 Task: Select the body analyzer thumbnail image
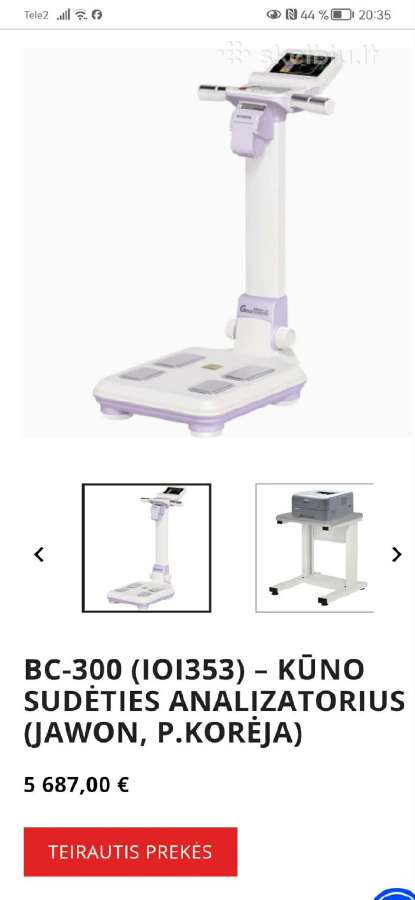coord(146,548)
